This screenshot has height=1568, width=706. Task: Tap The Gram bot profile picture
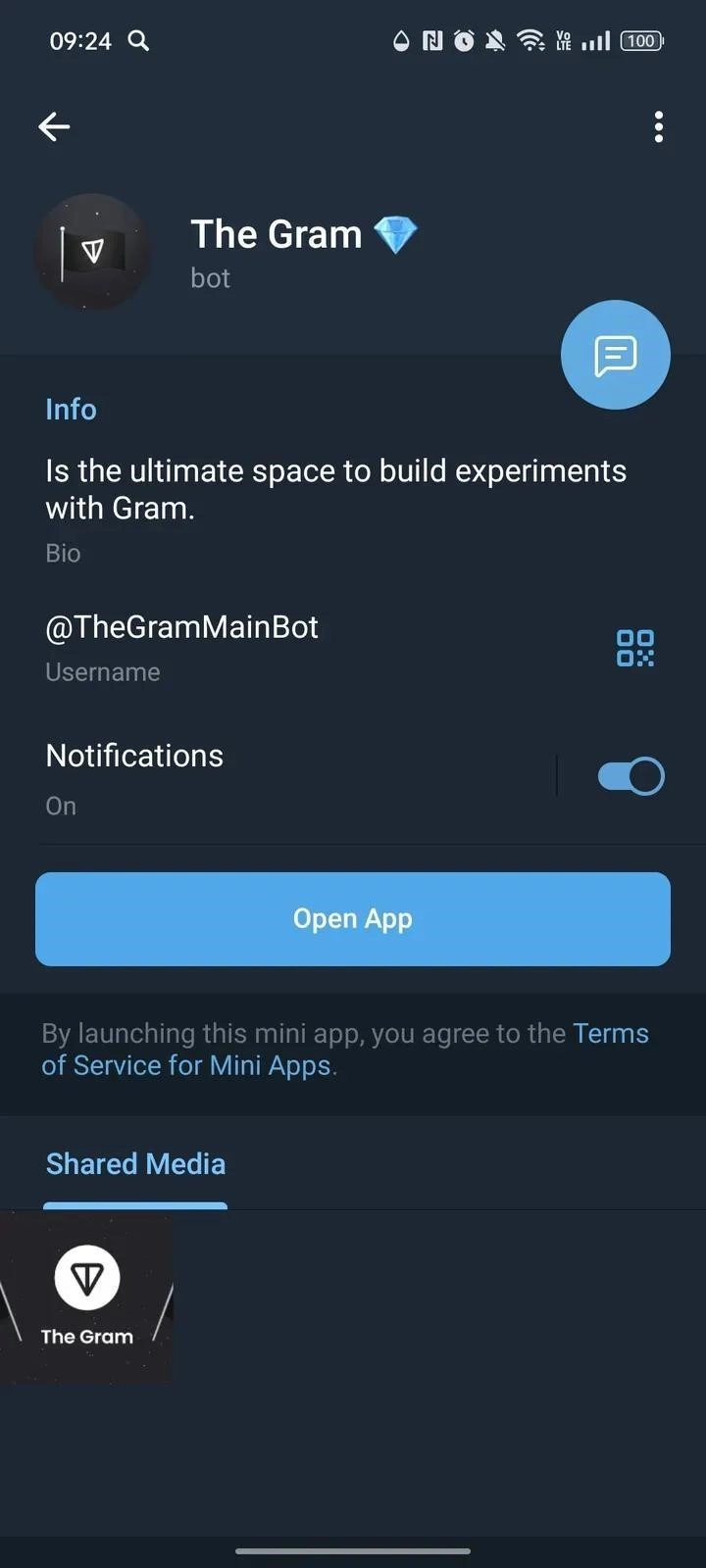click(92, 253)
